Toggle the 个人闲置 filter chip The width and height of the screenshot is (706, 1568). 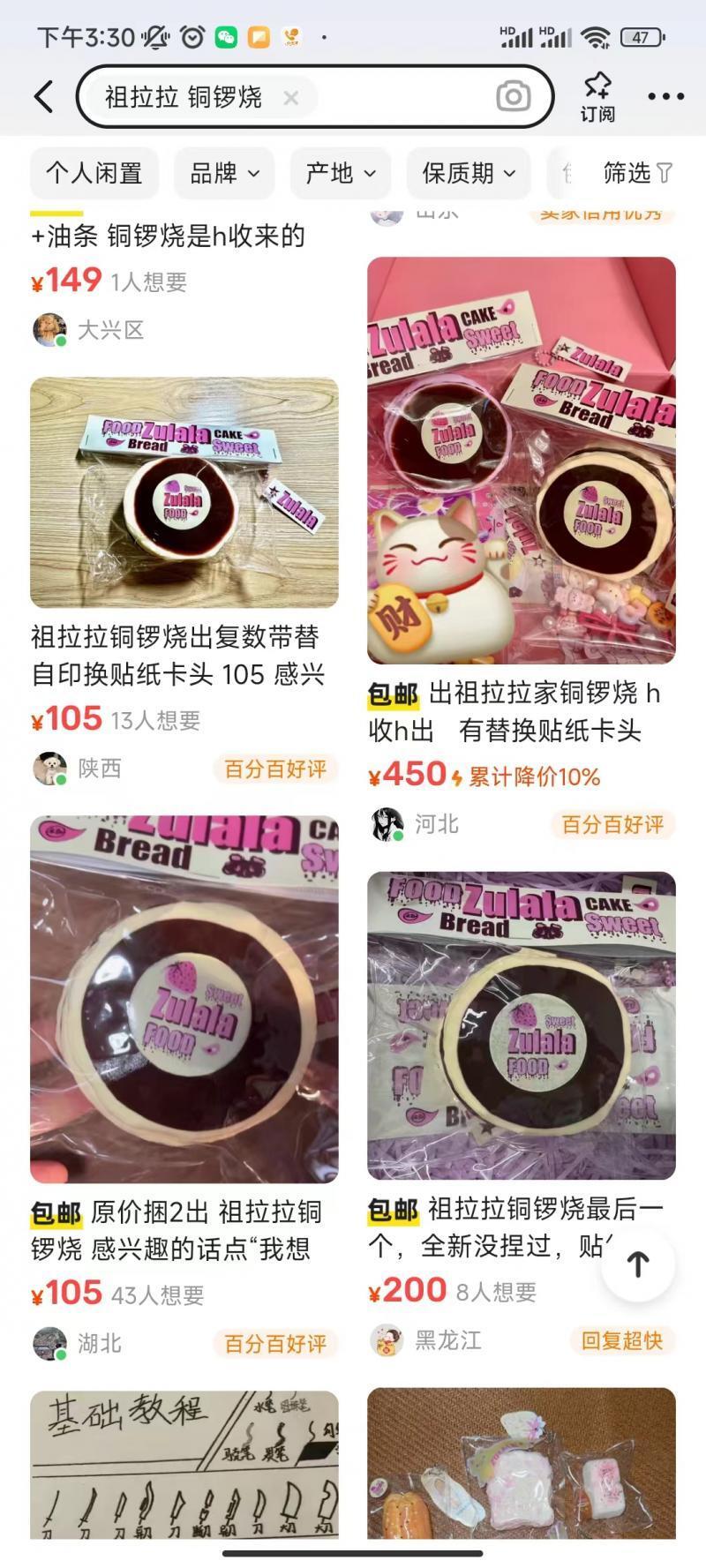click(94, 173)
